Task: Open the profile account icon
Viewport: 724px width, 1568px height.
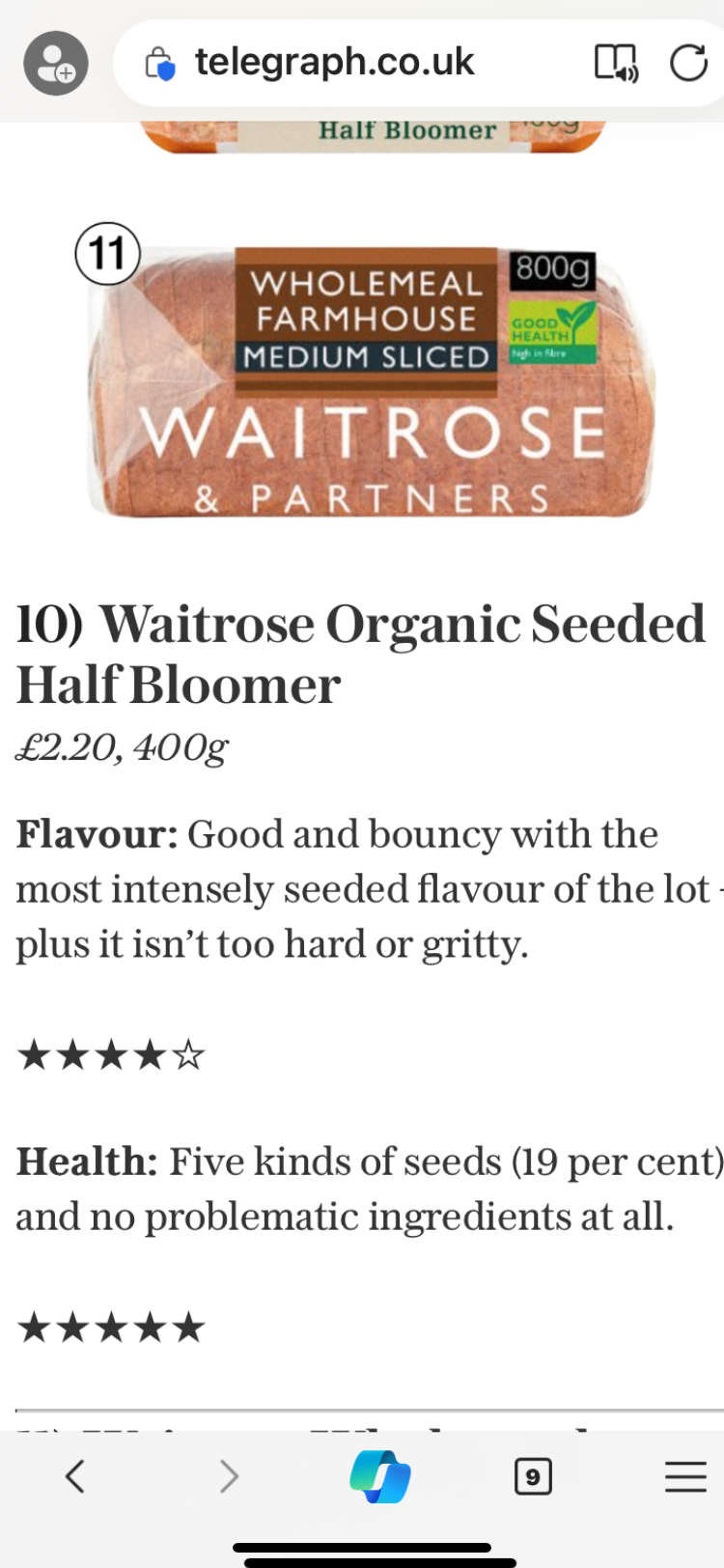Action: 55,63
